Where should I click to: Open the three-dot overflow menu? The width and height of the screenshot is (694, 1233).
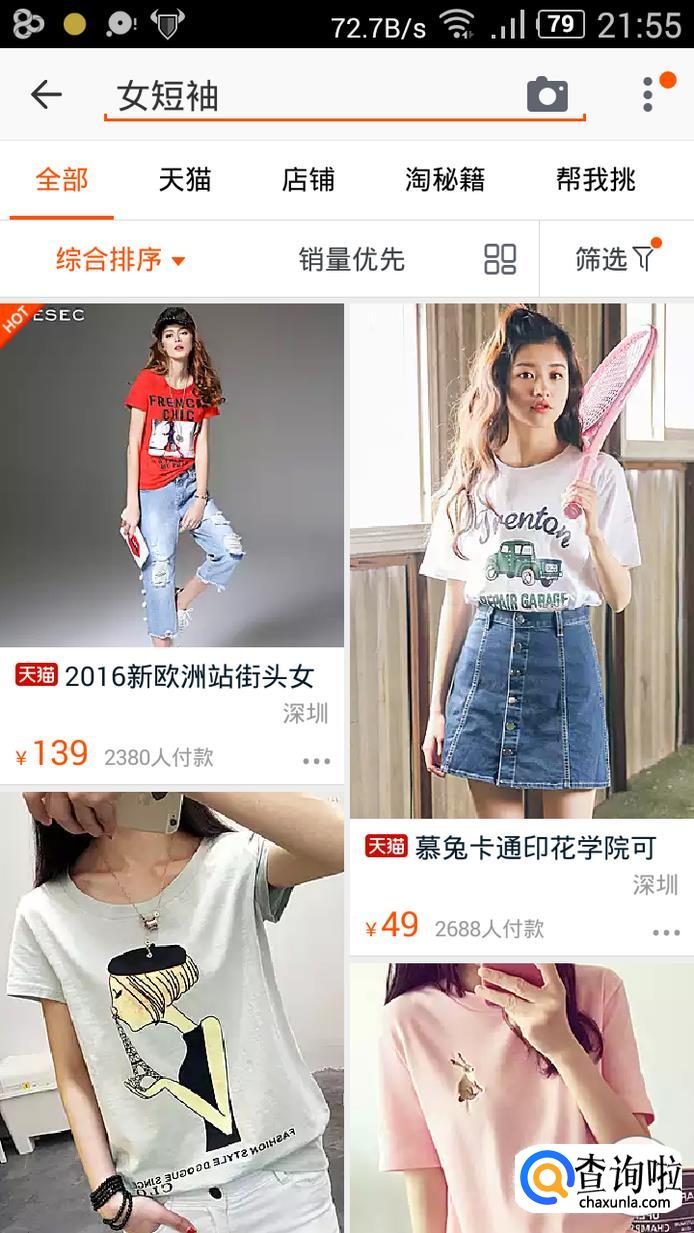648,95
